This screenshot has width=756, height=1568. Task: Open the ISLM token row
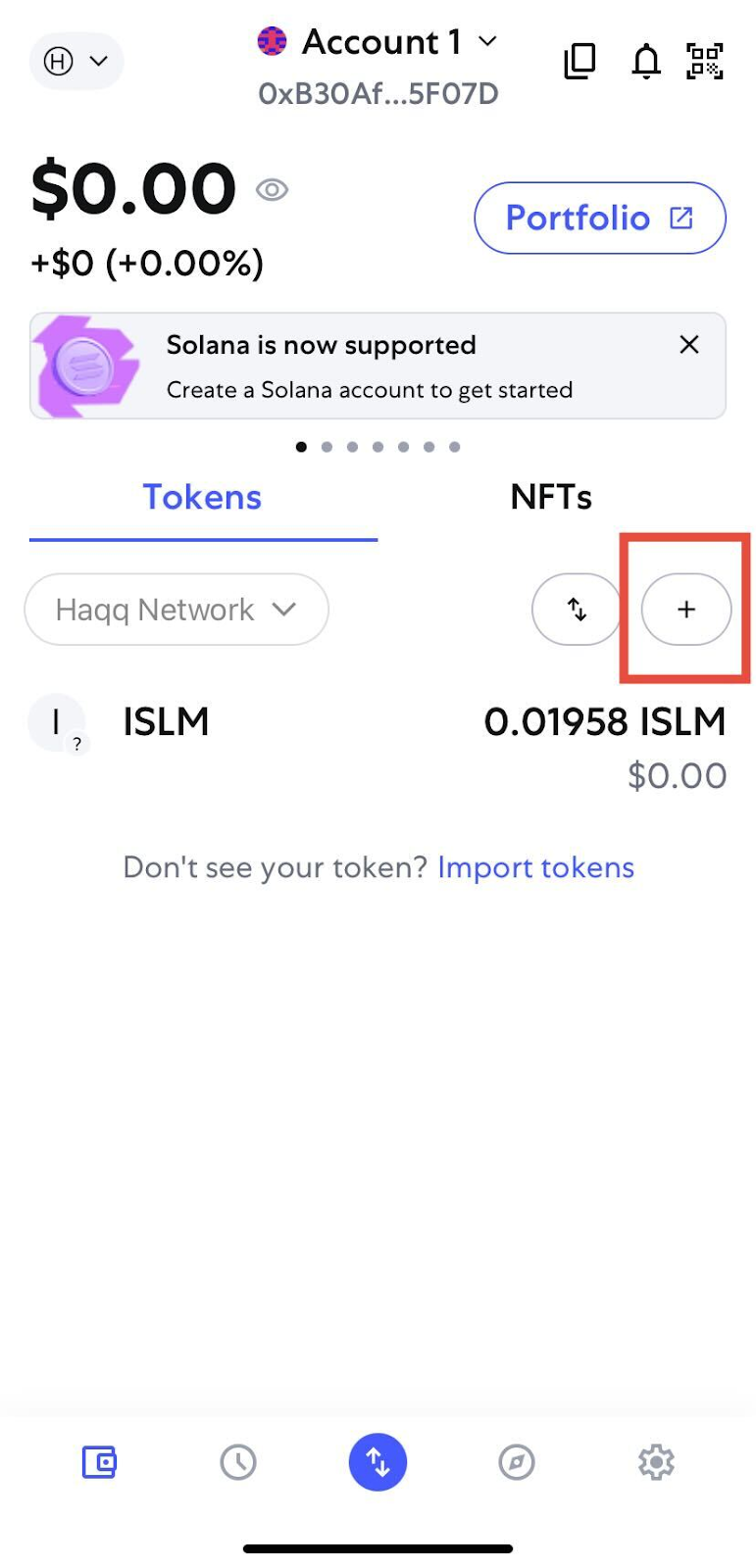point(378,746)
